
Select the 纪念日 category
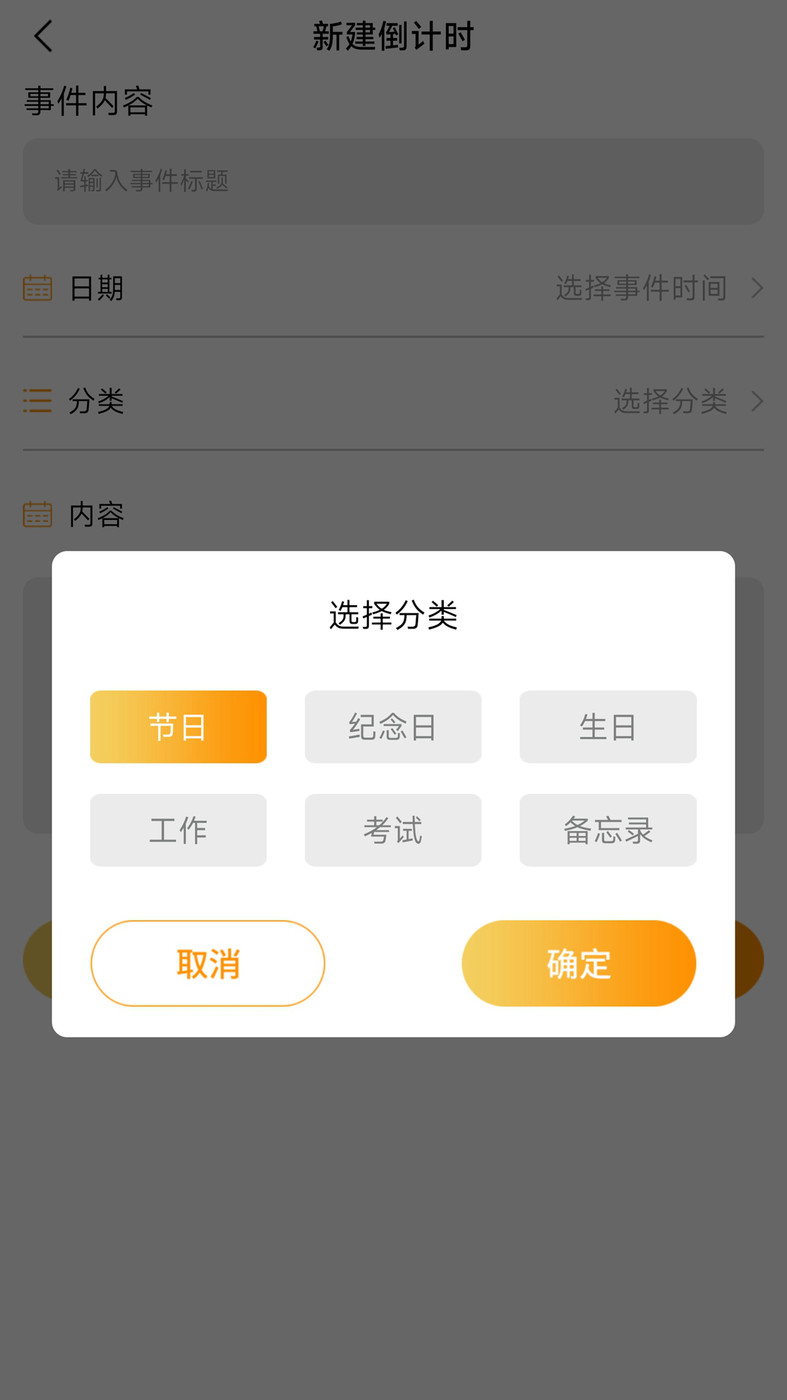click(x=393, y=726)
